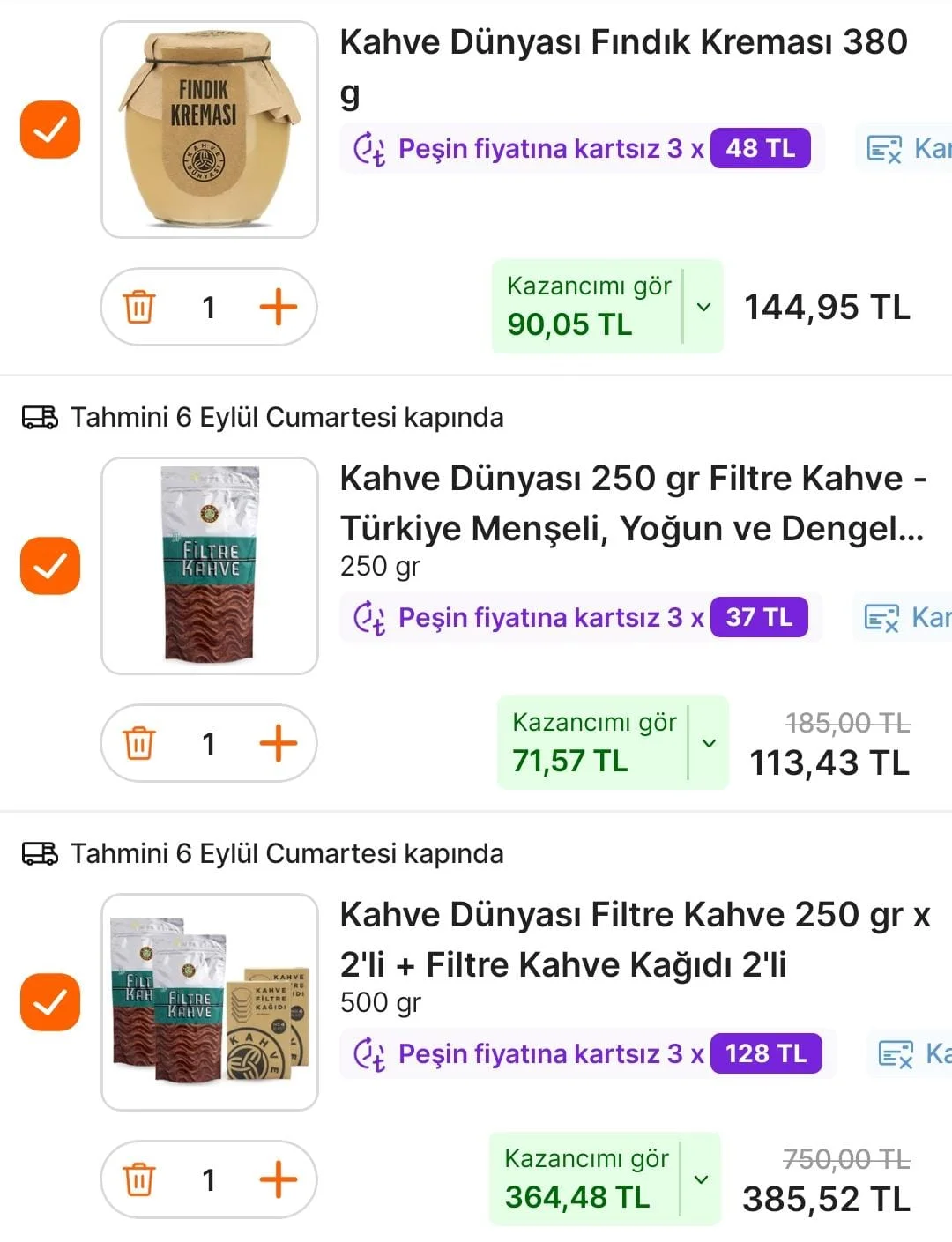Viewport: 952px width, 1242px height.
Task: Open the Filtre Kahve 2'li bundle image
Action: coord(210,1002)
